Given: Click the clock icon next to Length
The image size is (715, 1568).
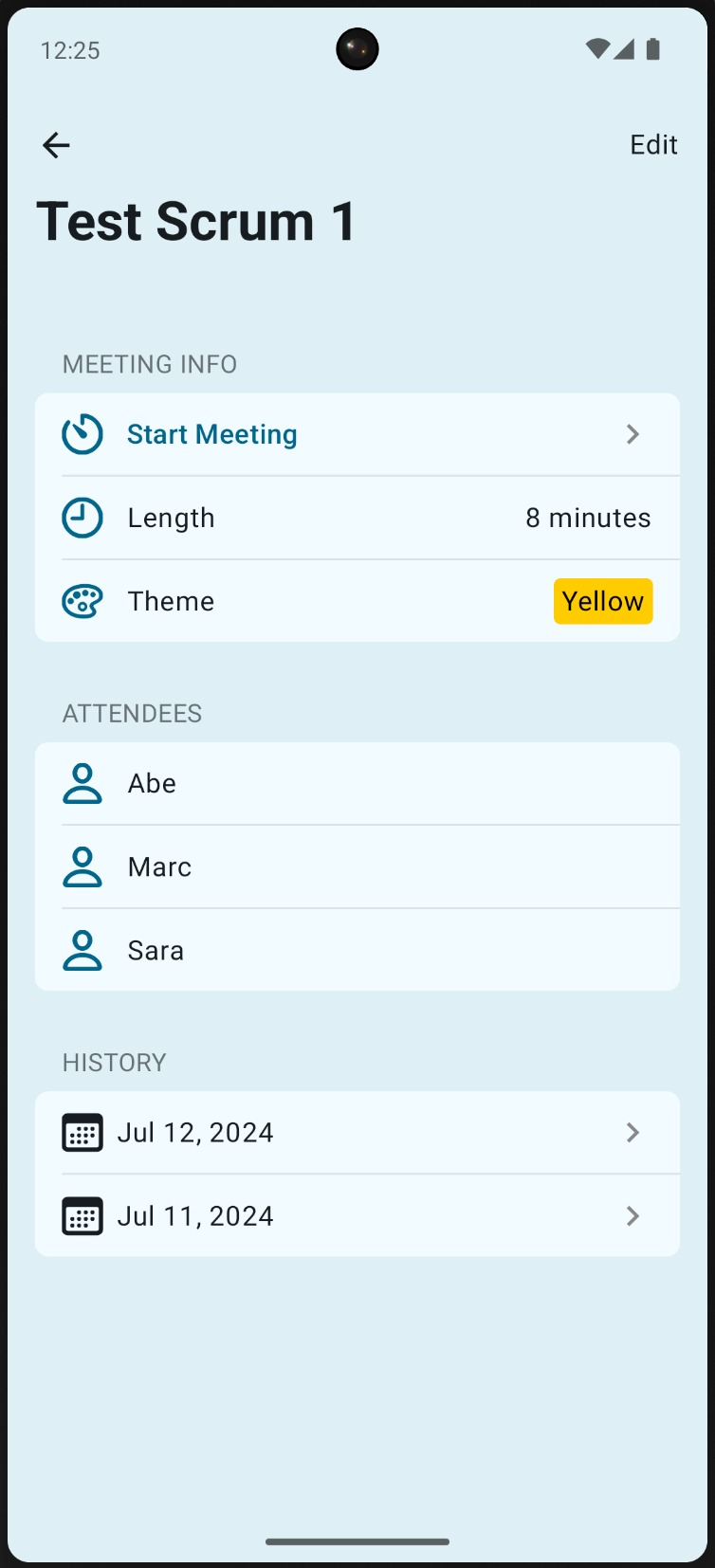Looking at the screenshot, I should click(82, 518).
